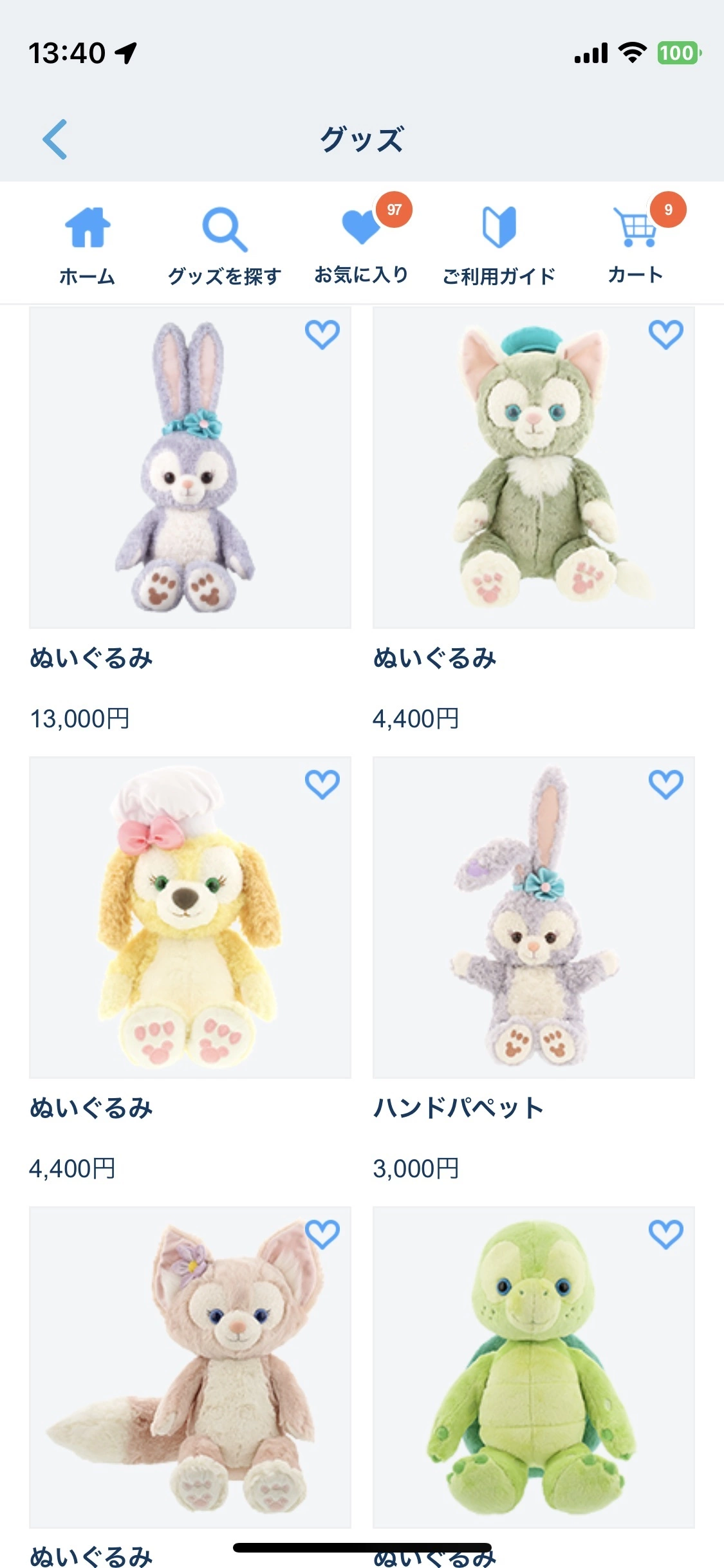
Task: Favorite the ハンドパペット hand puppet
Action: (x=665, y=784)
